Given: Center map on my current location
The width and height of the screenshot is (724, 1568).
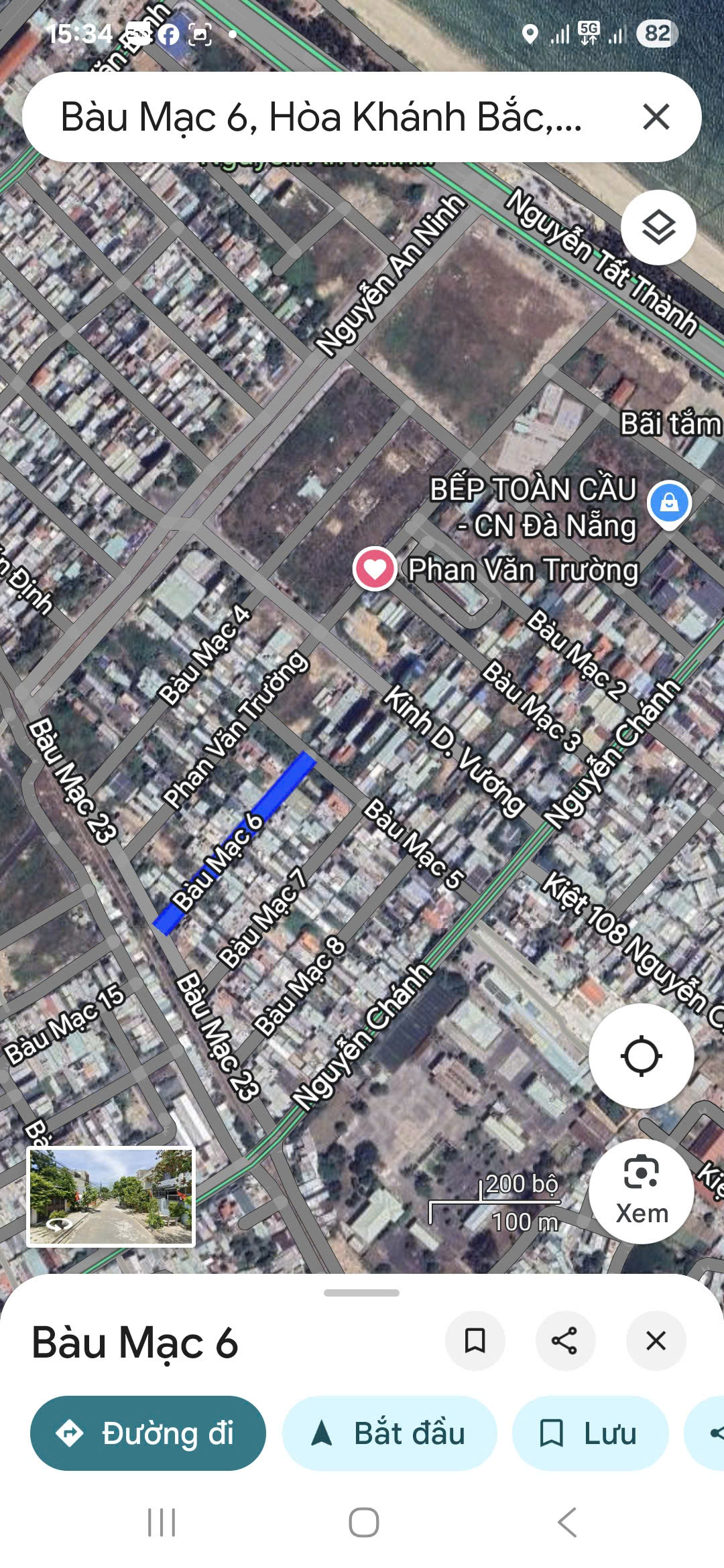Looking at the screenshot, I should point(641,1056).
